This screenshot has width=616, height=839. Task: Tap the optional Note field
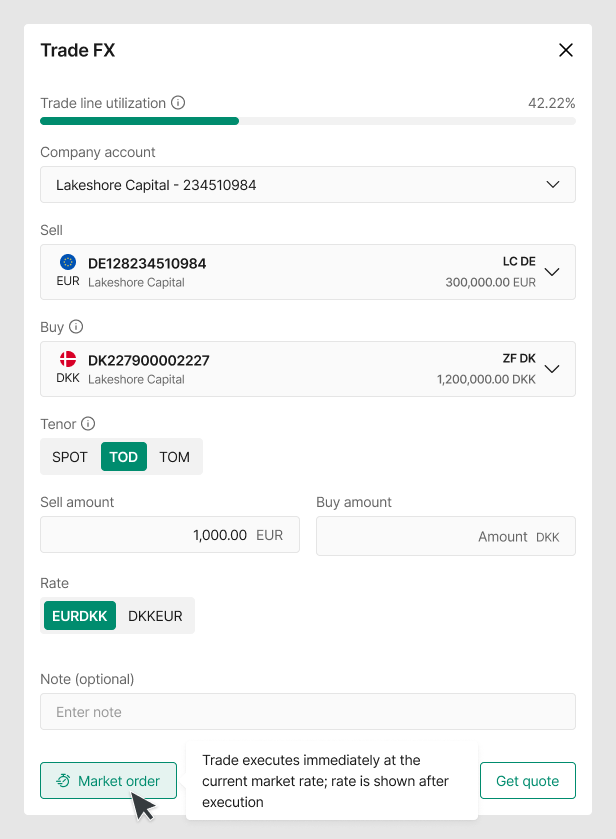(x=308, y=712)
